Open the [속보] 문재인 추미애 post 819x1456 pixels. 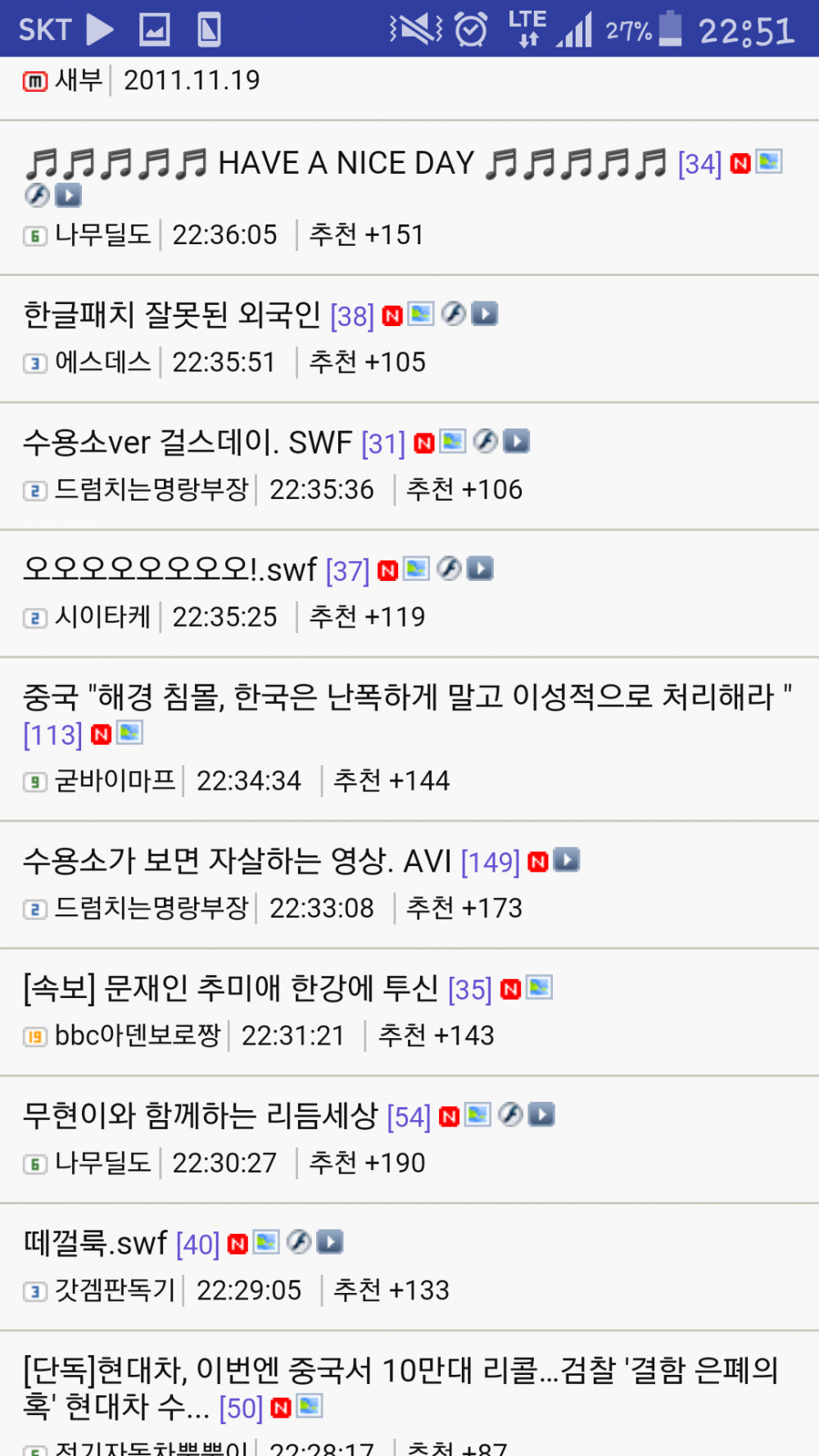(231, 989)
